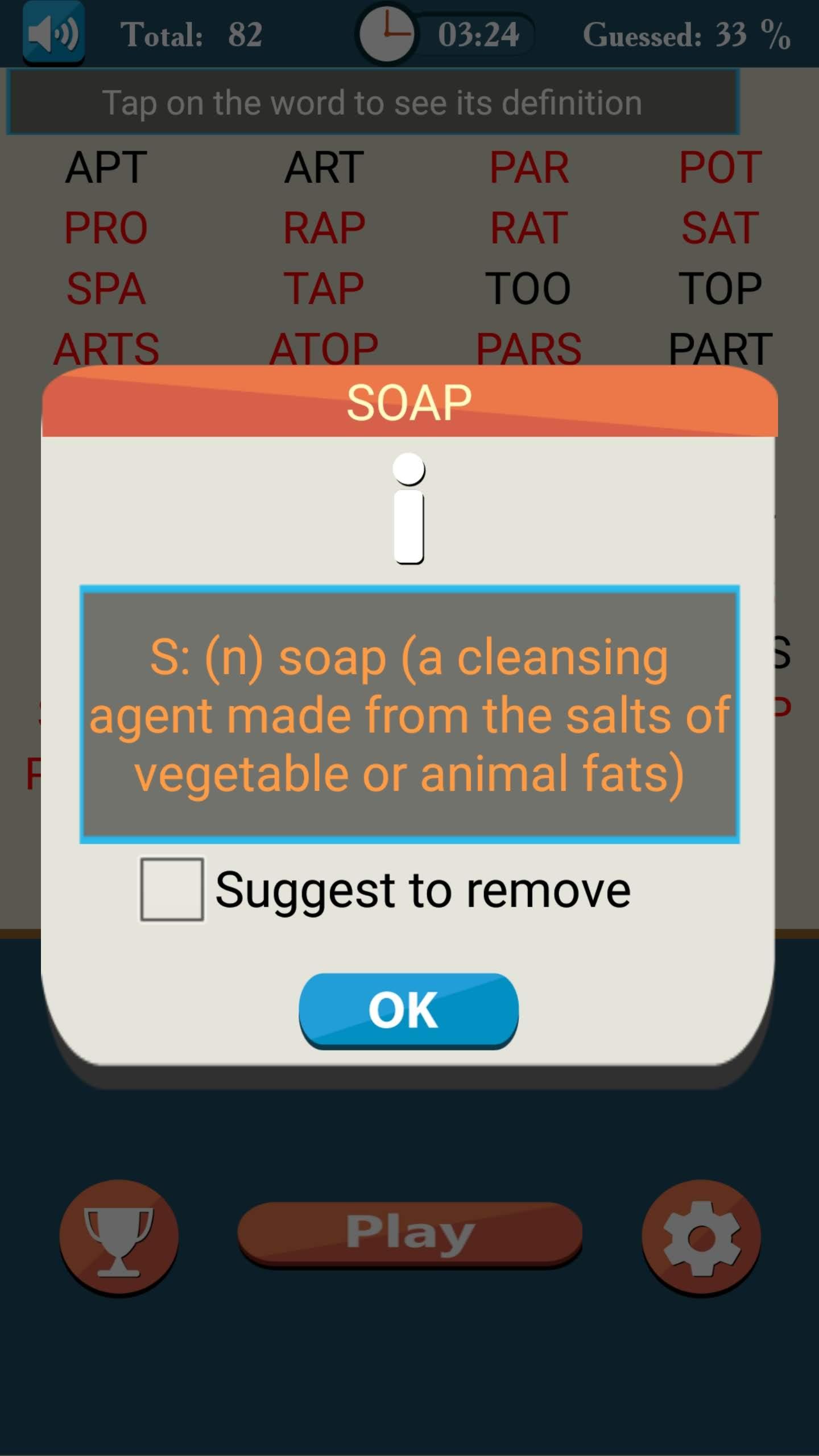See the definition of APT
This screenshot has height=1456, width=819.
[x=106, y=168]
